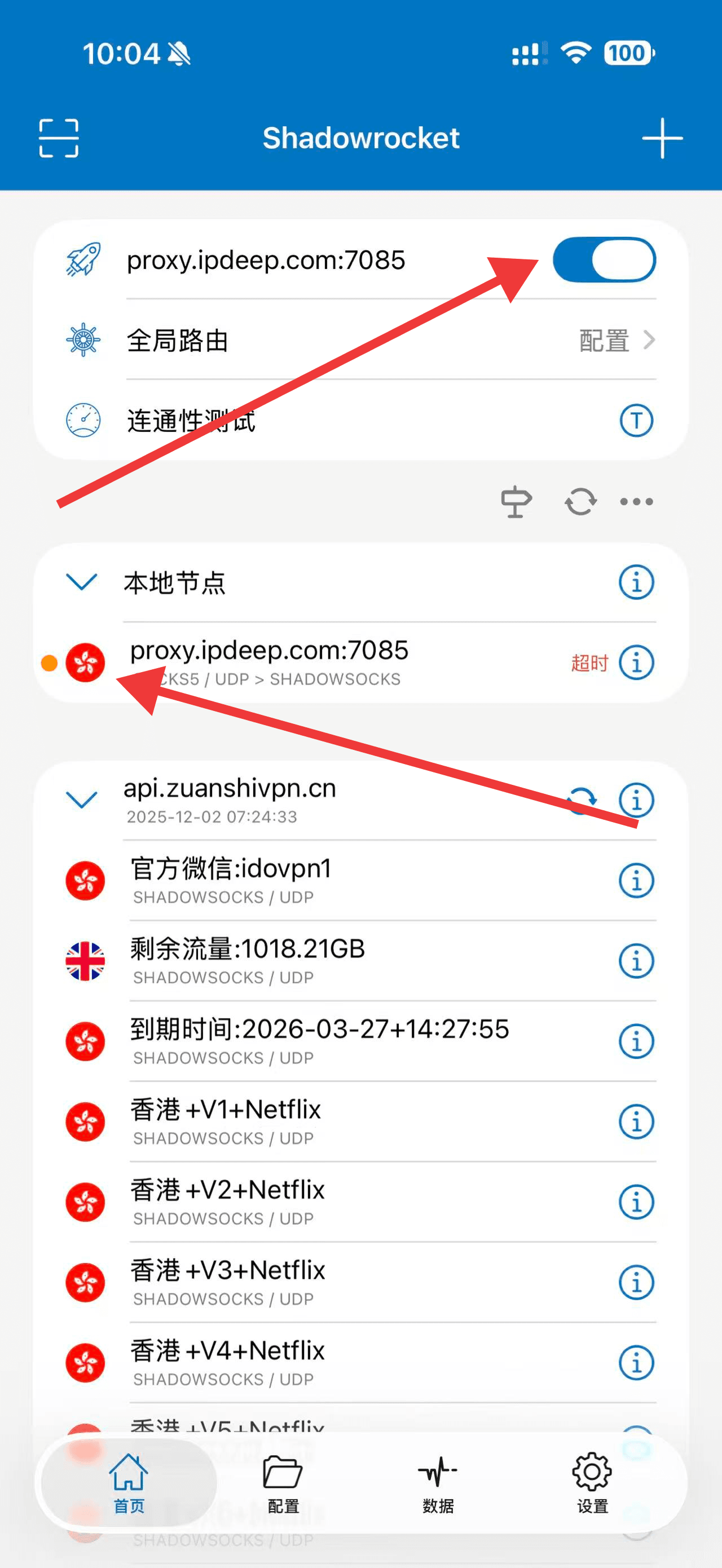
Task: Collapse the 本地节点 group
Action: pos(81,582)
